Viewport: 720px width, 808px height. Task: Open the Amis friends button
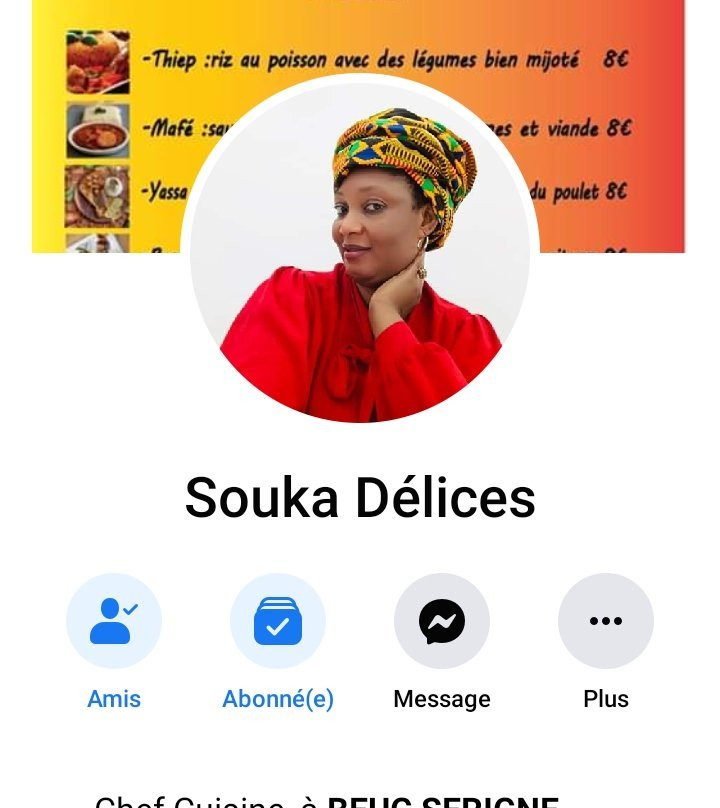coord(114,621)
